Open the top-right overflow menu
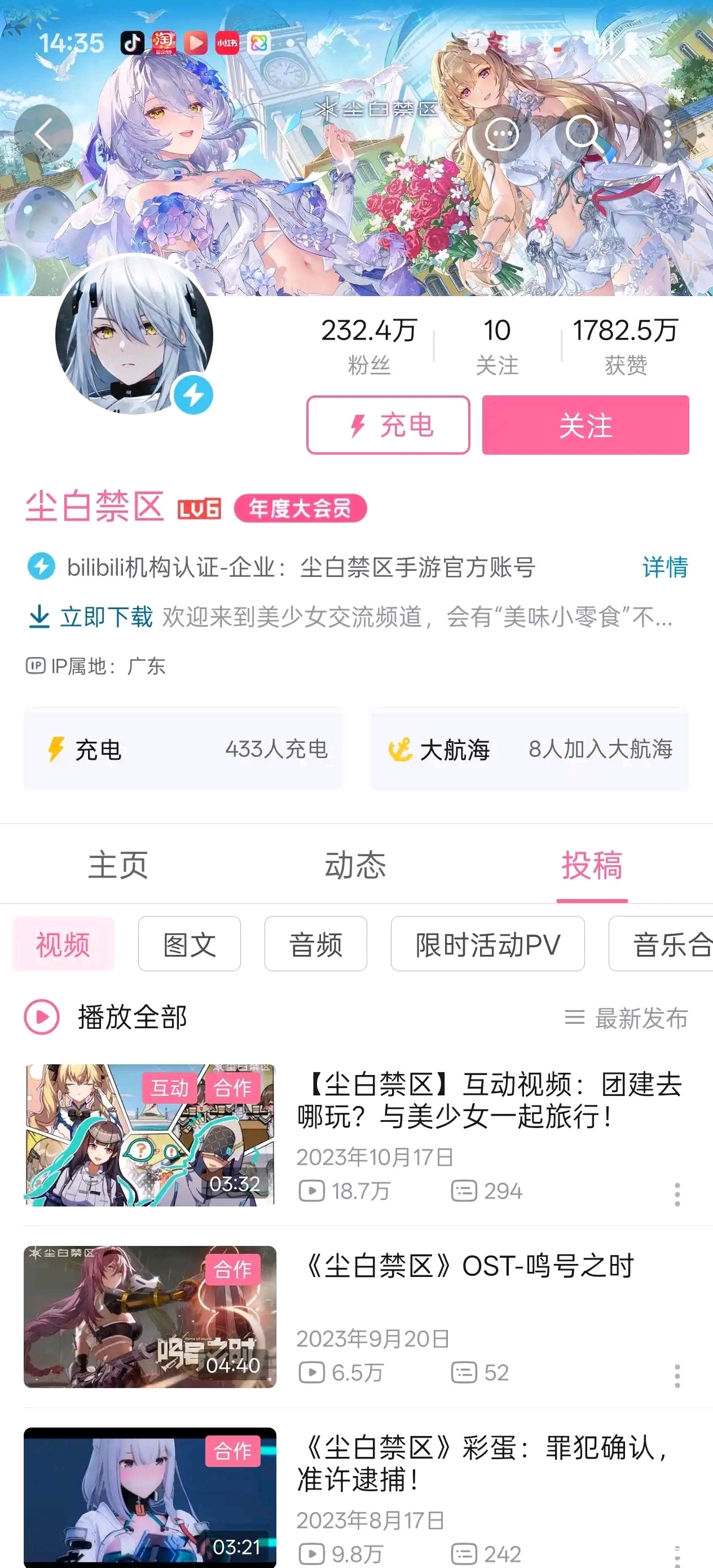713x1568 pixels. 668,133
